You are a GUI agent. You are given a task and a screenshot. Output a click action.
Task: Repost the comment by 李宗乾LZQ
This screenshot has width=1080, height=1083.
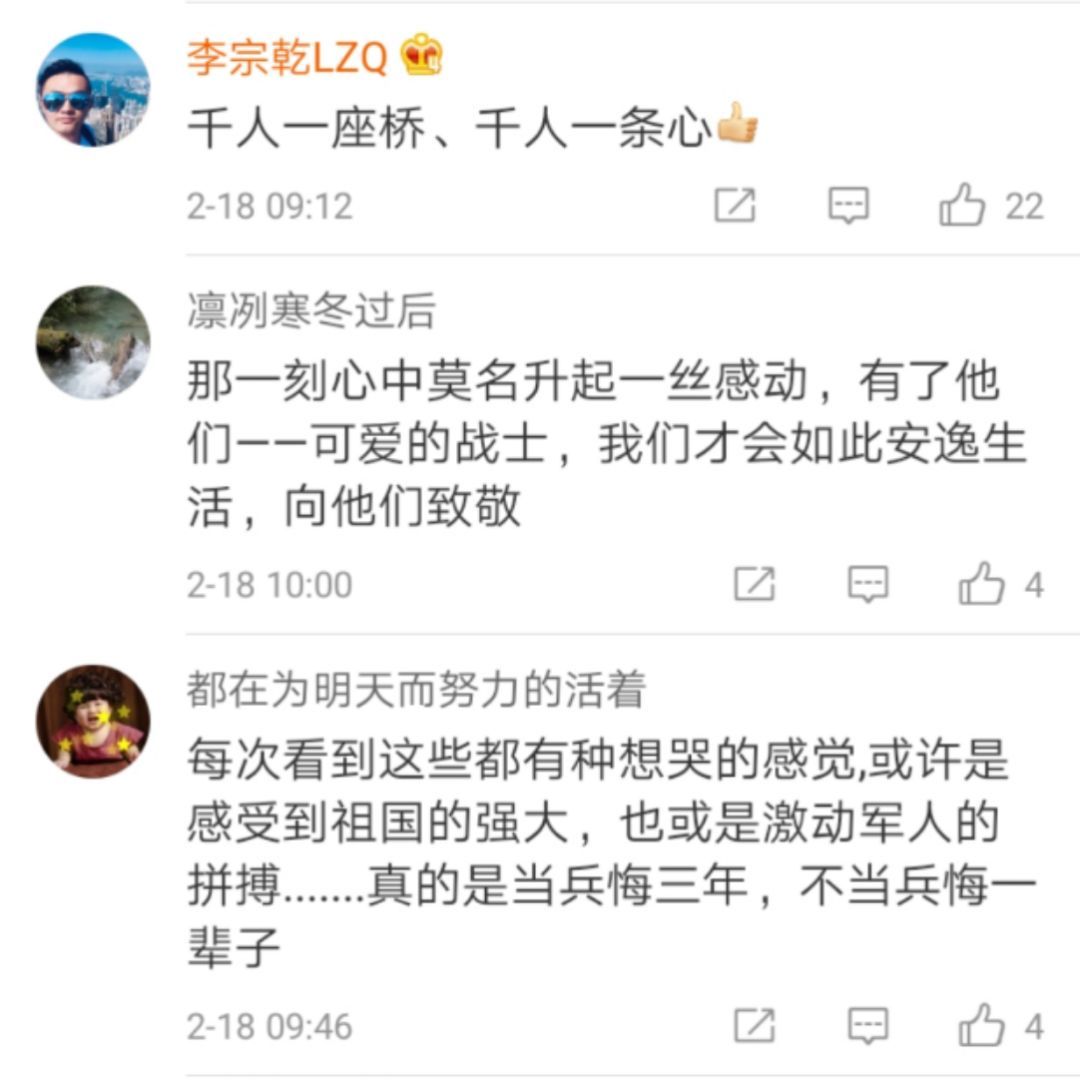735,206
